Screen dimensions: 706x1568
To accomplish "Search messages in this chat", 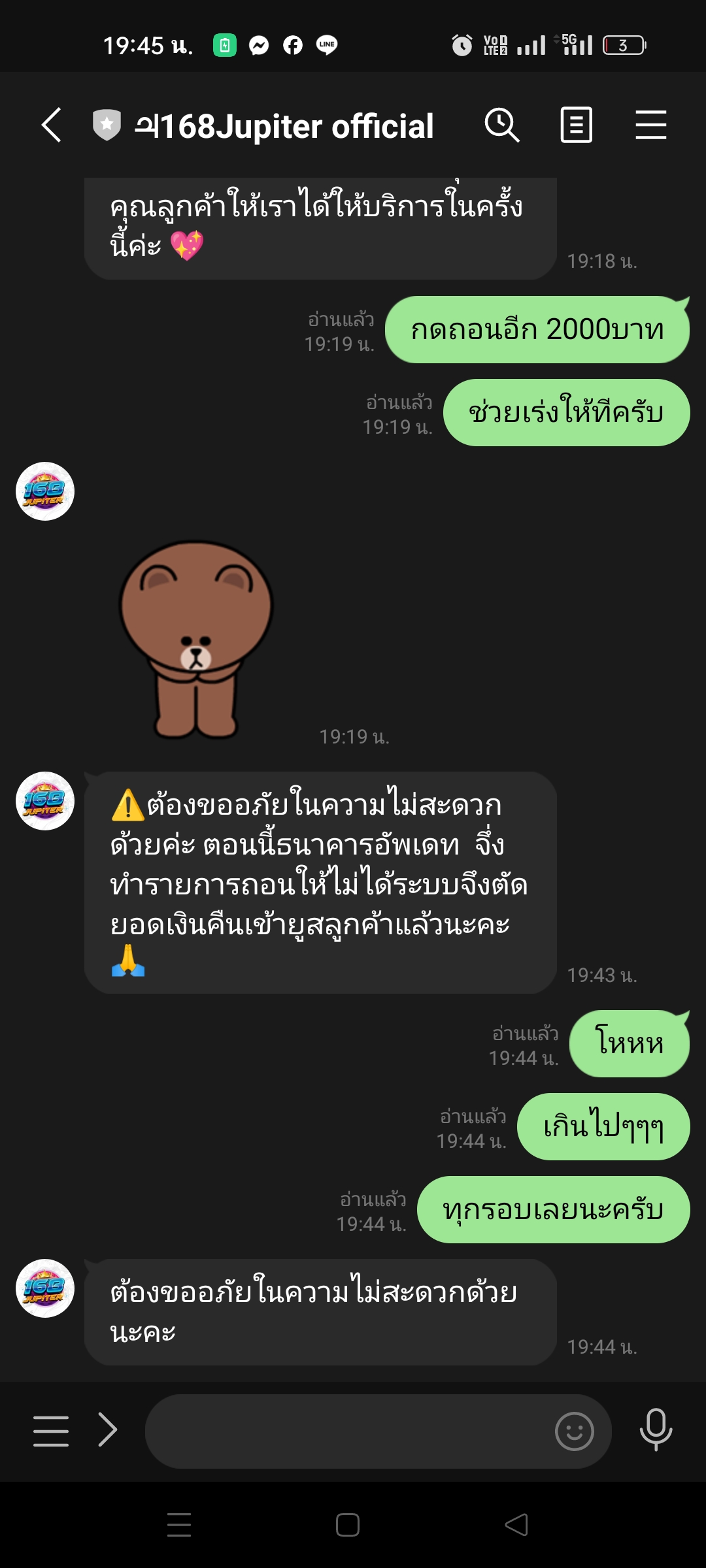I will pyautogui.click(x=501, y=125).
